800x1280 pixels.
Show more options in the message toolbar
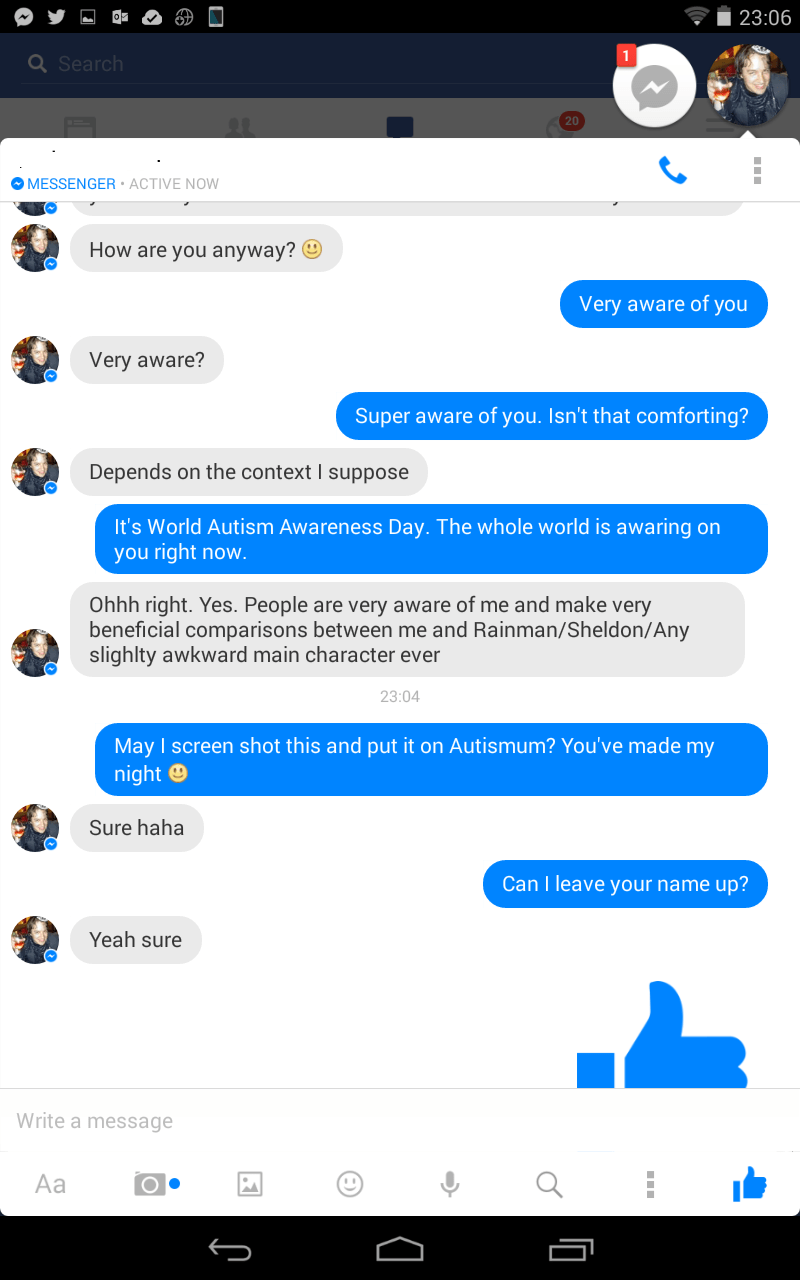pos(650,1185)
